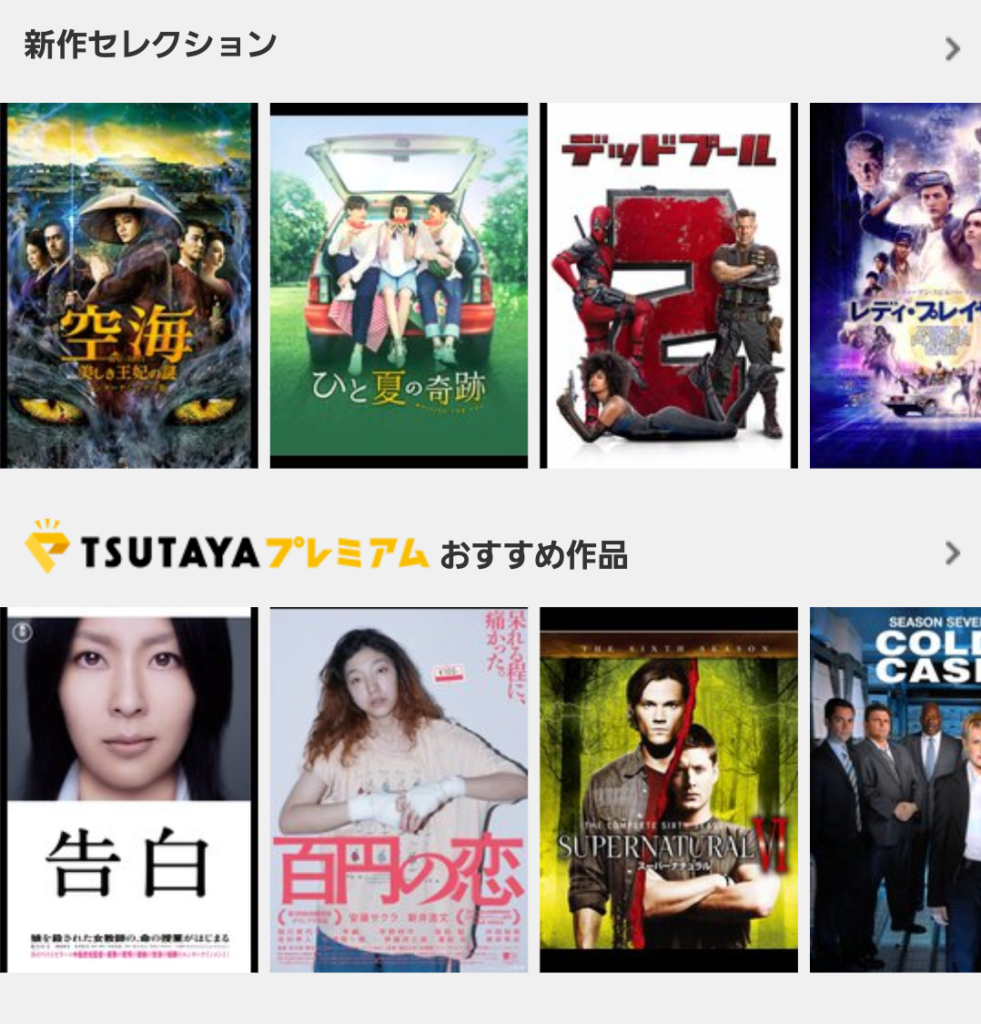
Task: Open the Cold Case season seven poster
Action: [x=895, y=789]
